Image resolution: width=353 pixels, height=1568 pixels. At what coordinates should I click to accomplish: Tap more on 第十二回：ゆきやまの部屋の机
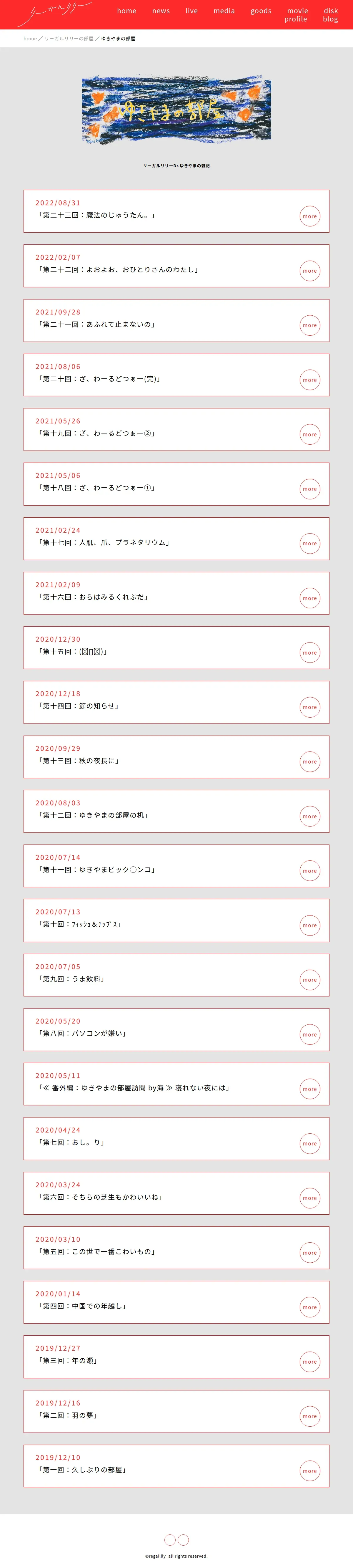pyautogui.click(x=309, y=816)
